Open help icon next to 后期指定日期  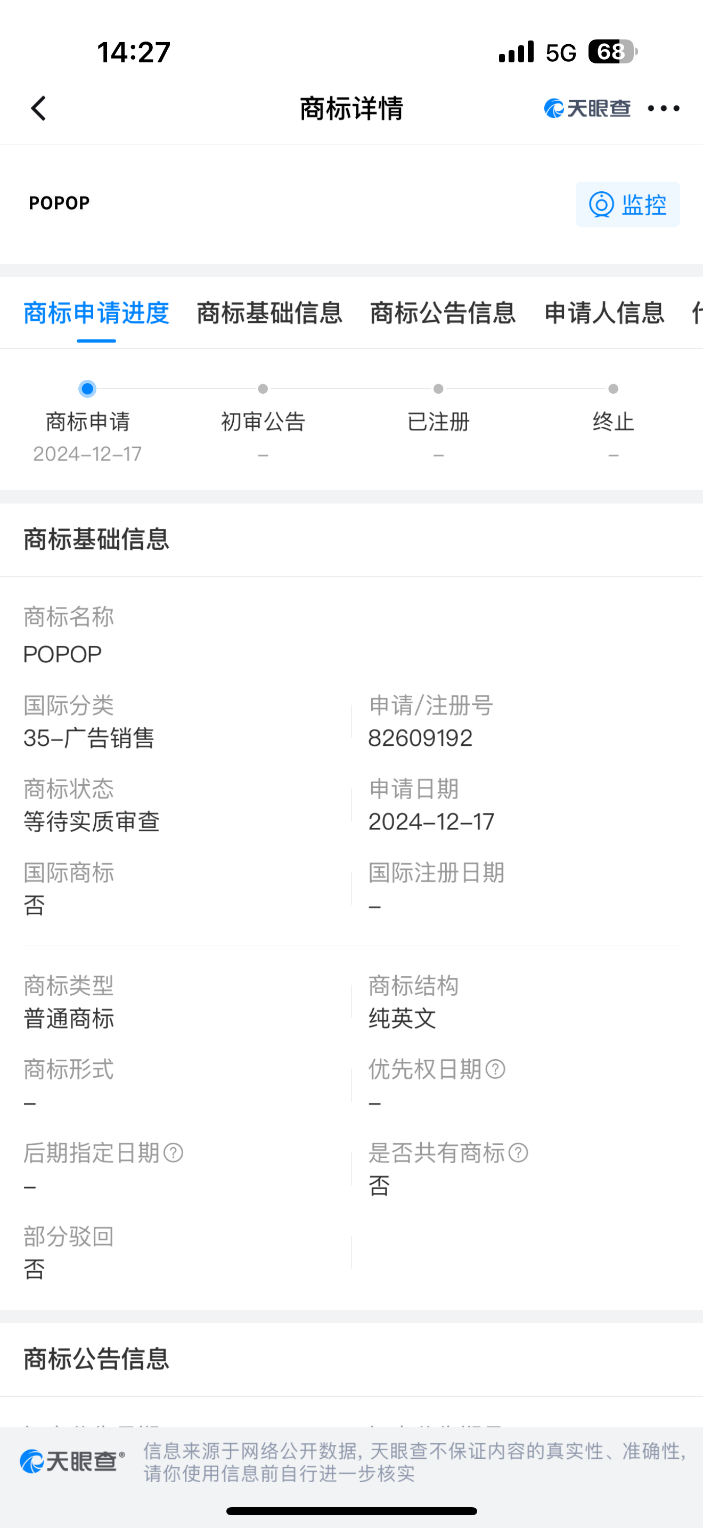173,1153
